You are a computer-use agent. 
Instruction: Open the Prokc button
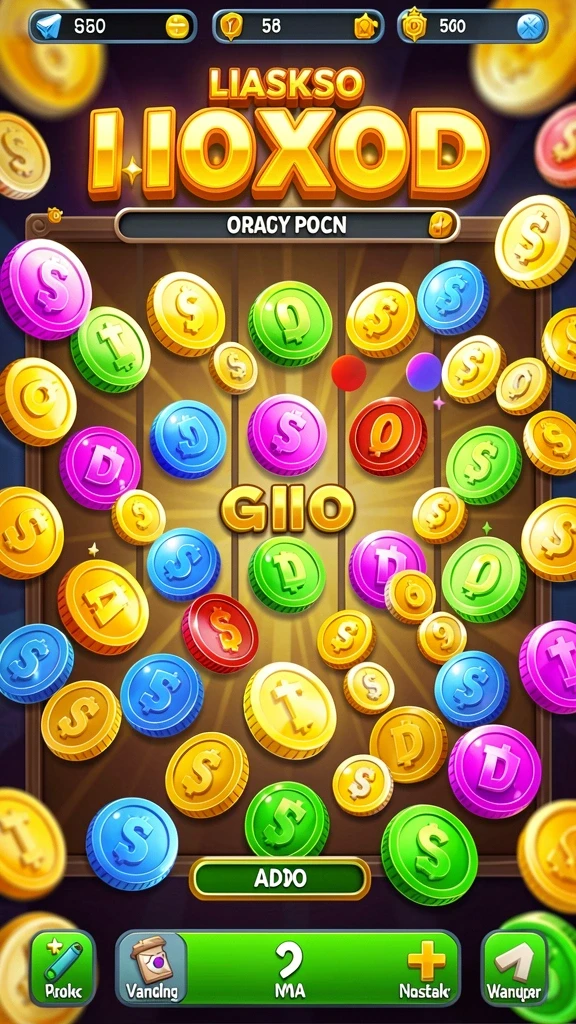click(63, 968)
